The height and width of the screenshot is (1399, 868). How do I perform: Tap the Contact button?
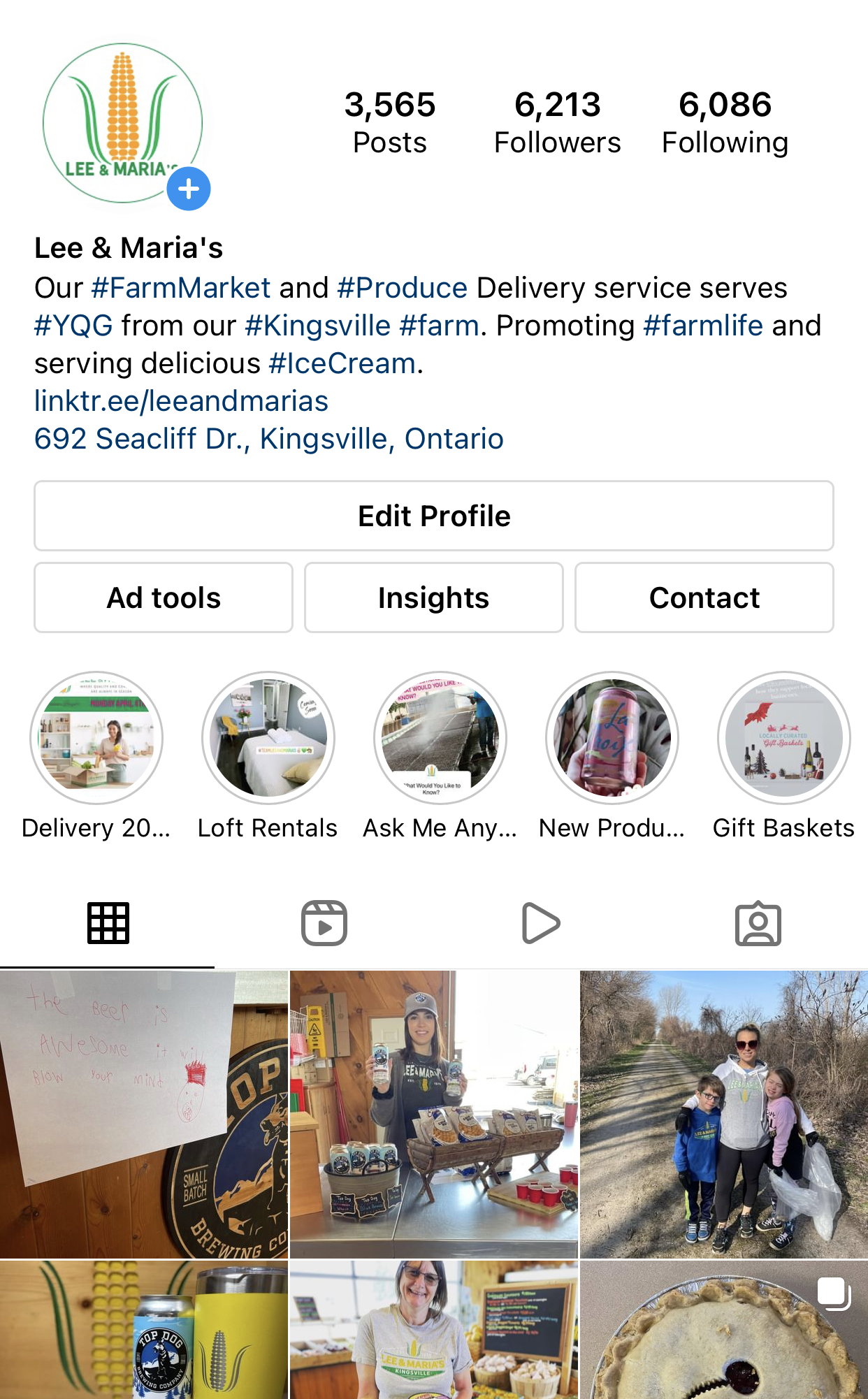coord(704,597)
